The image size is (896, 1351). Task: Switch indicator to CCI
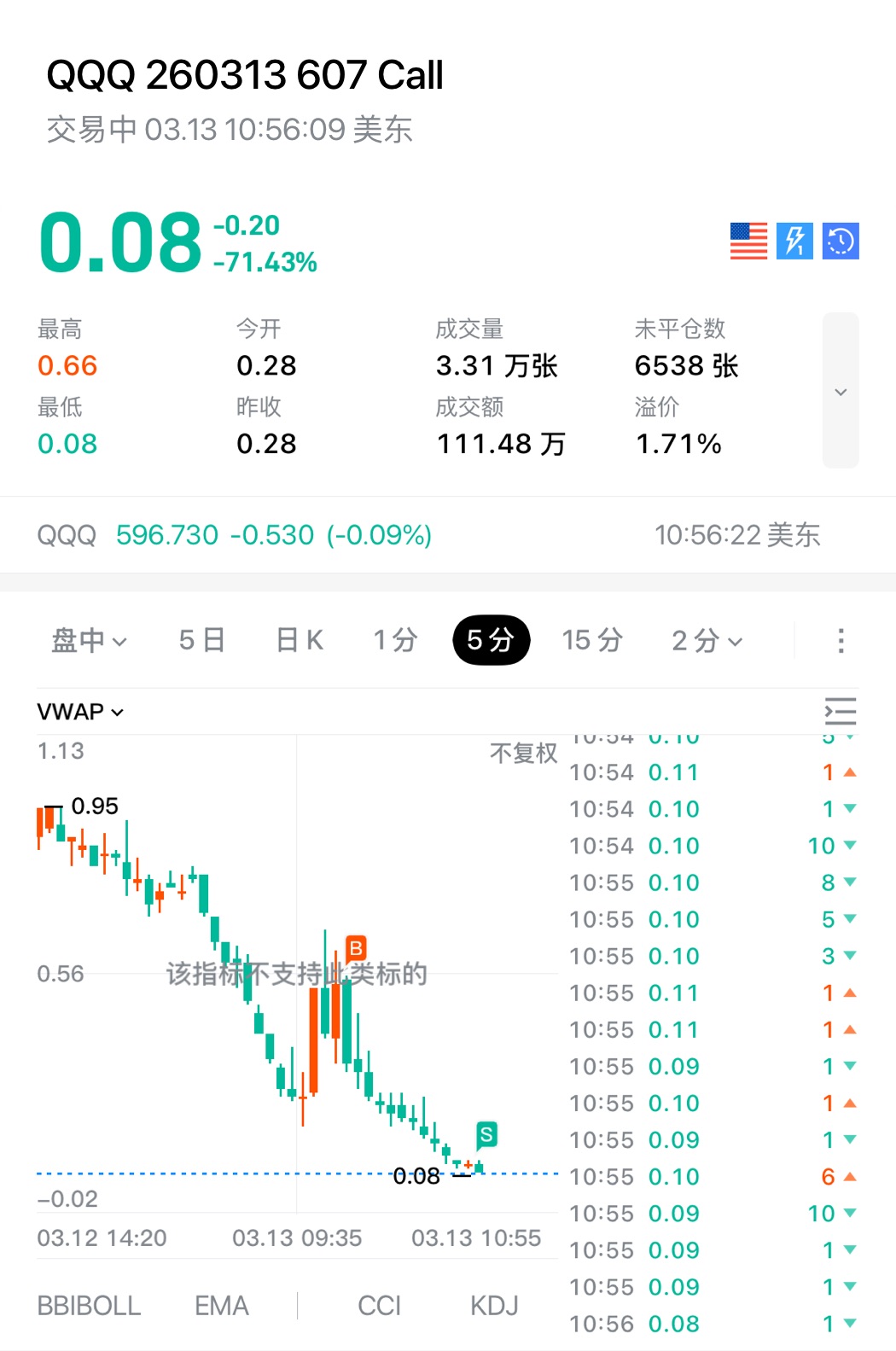click(x=379, y=1306)
